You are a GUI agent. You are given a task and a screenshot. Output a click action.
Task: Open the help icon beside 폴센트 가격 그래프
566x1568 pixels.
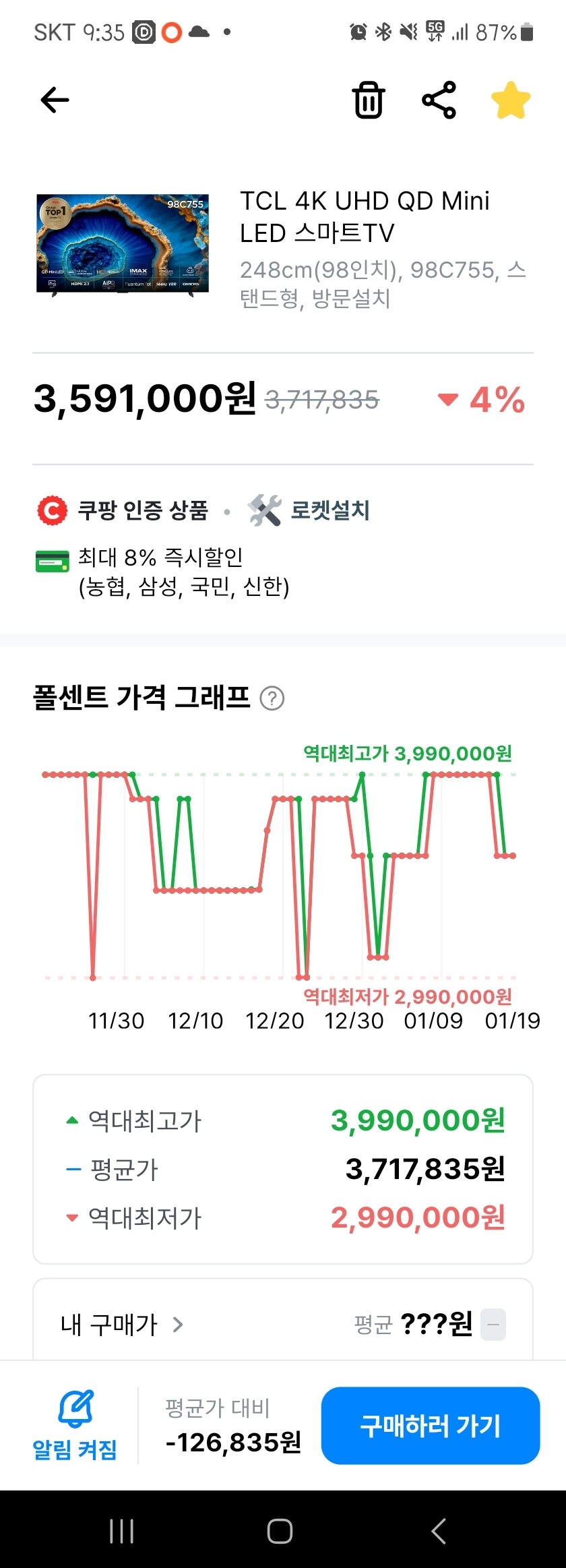coord(272,698)
